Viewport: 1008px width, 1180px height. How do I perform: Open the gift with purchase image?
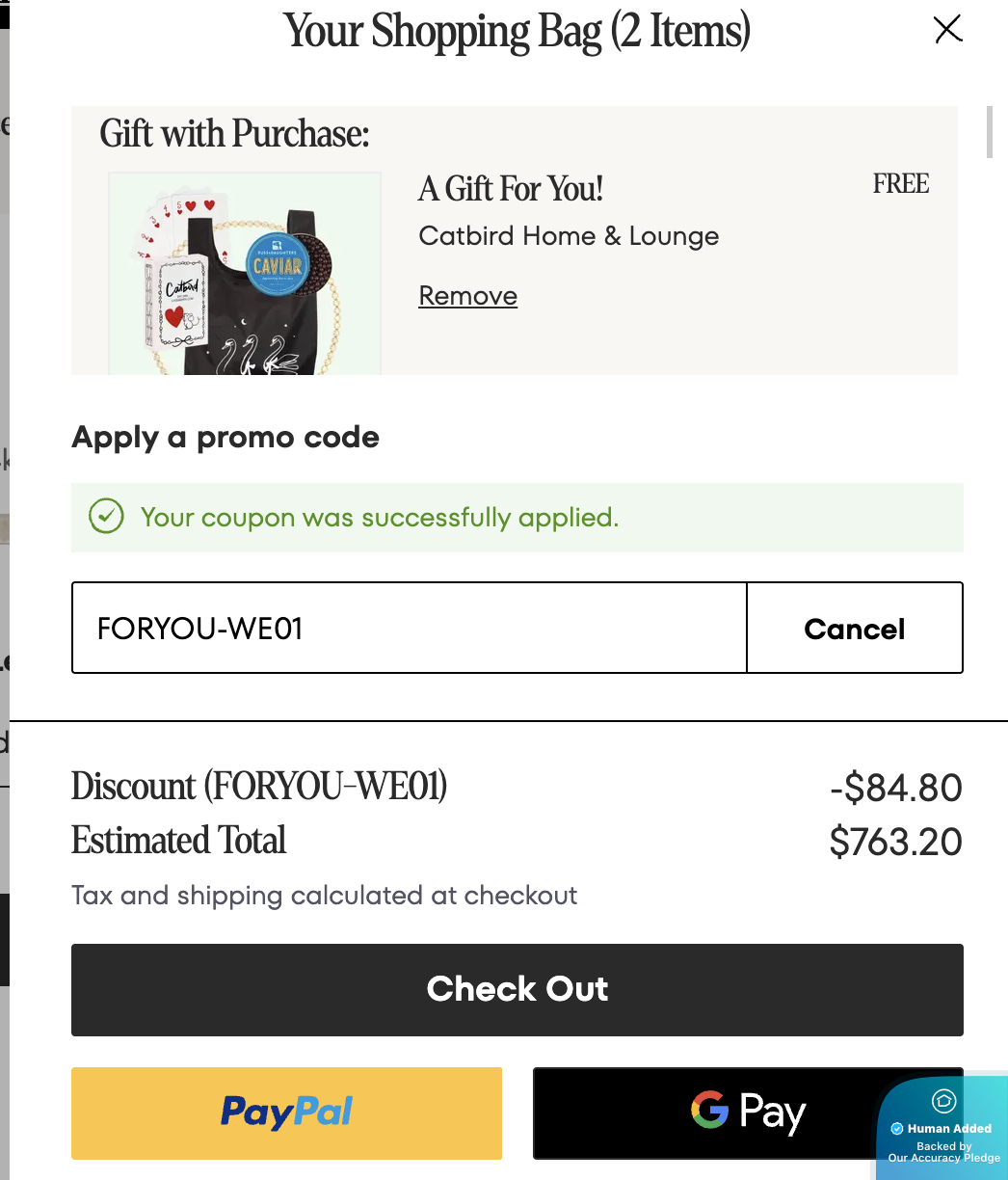click(245, 274)
